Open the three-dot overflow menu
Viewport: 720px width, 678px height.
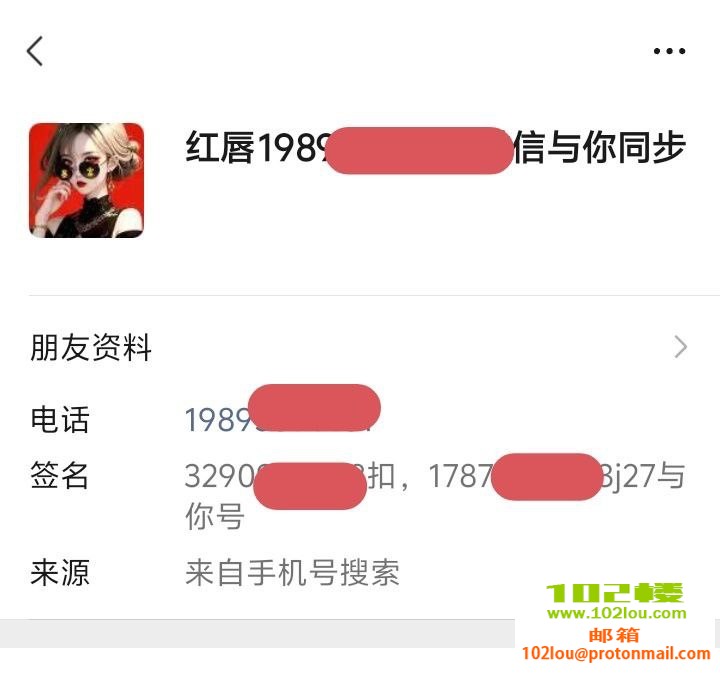669,51
